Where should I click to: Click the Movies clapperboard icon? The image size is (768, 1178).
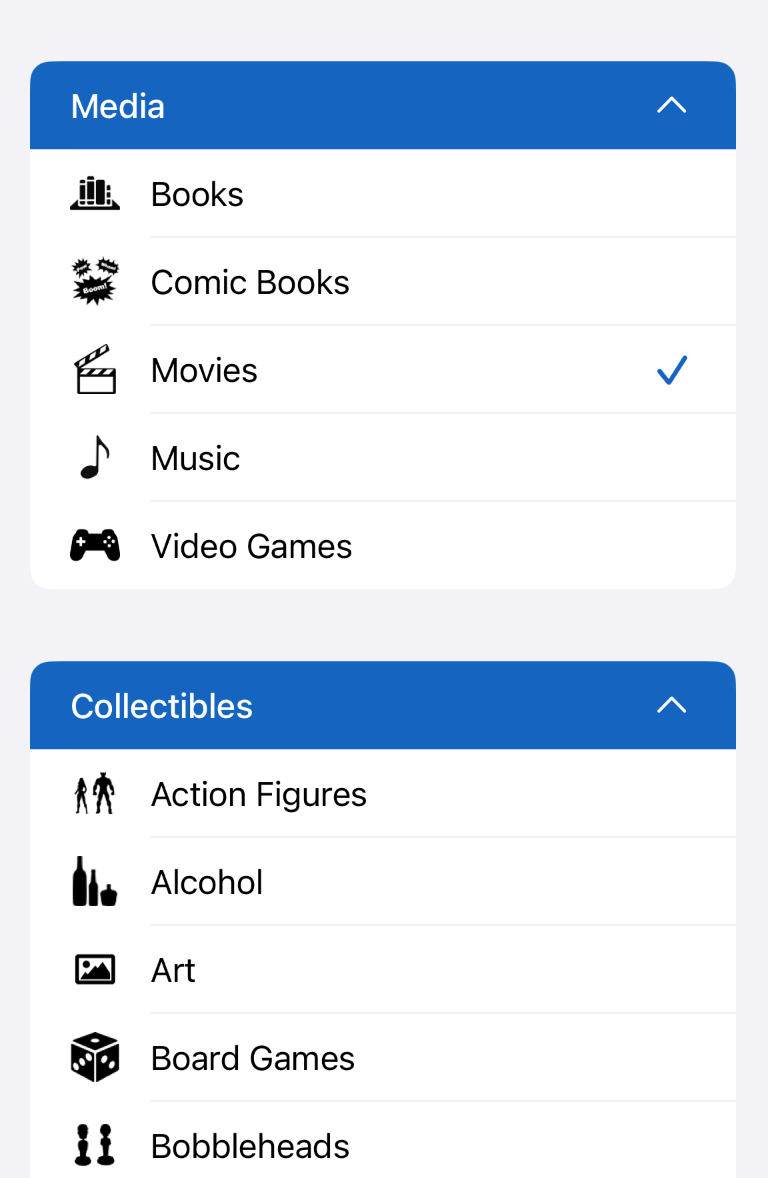tap(95, 369)
